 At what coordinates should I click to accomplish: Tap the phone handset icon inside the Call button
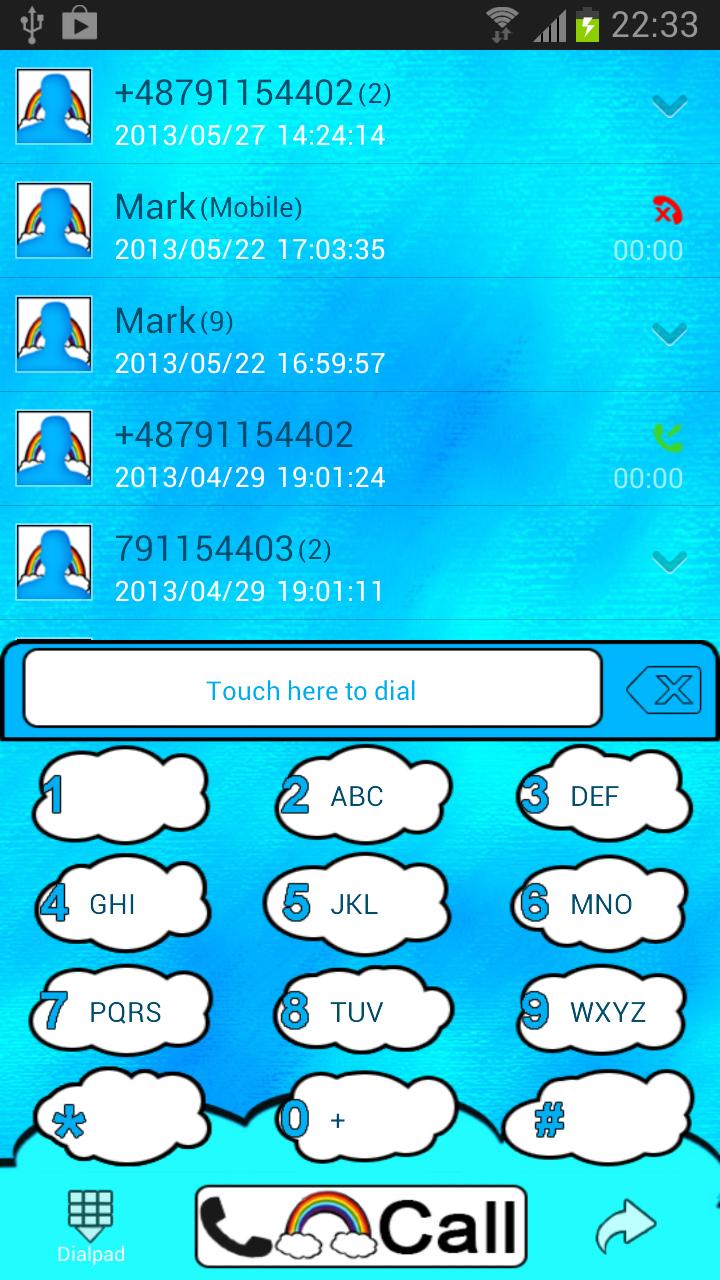[232, 1222]
